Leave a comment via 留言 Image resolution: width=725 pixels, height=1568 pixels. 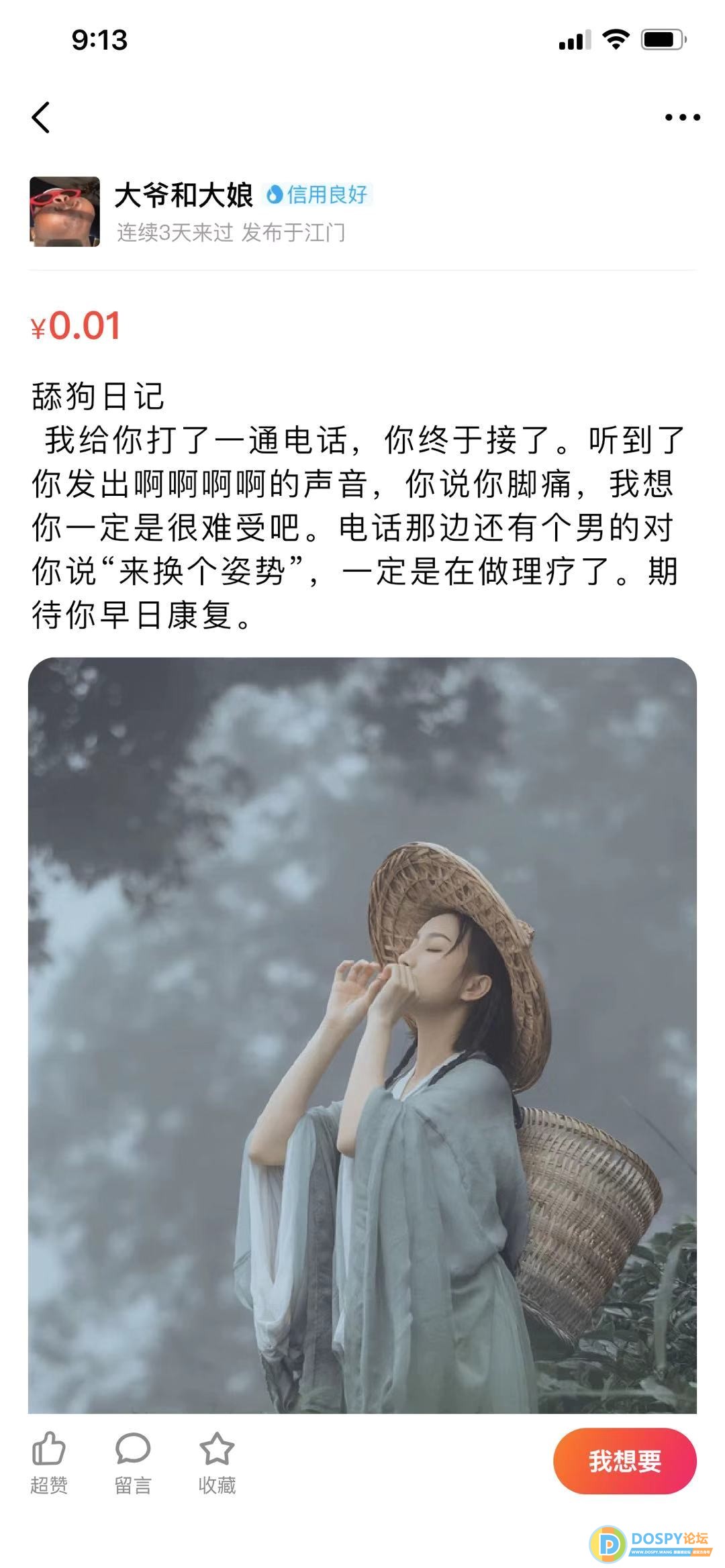[x=133, y=1463]
